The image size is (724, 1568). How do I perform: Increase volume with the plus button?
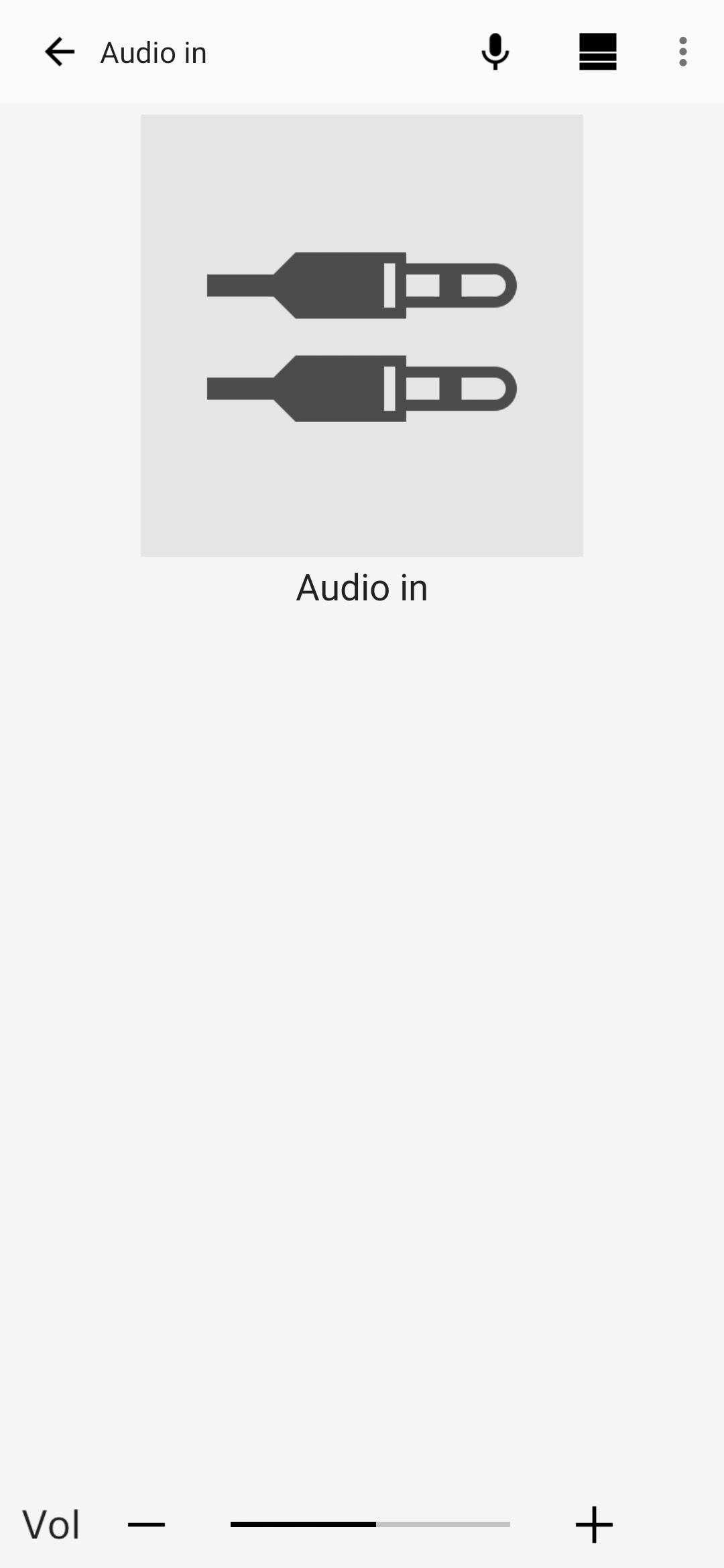pyautogui.click(x=594, y=1524)
